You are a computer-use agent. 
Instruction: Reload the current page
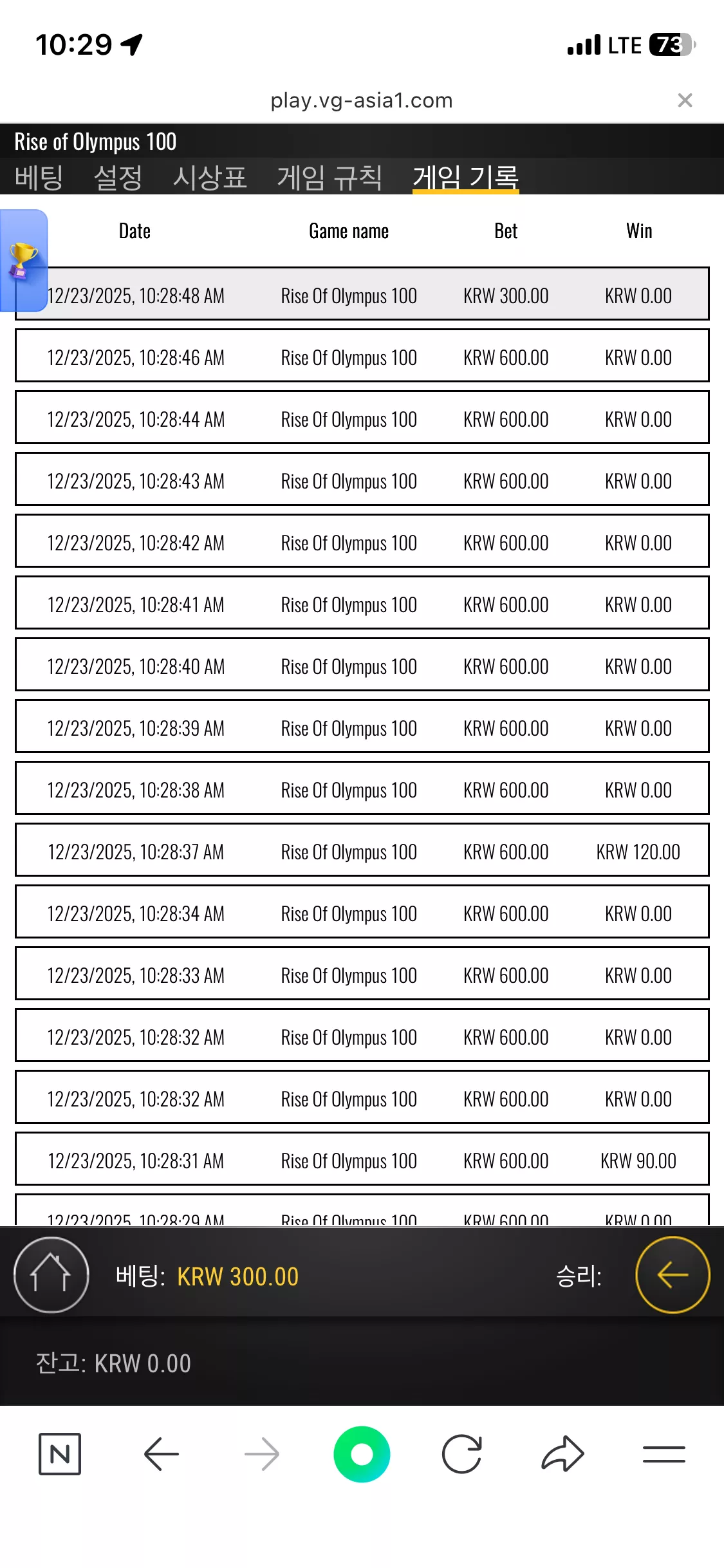[x=462, y=1453]
